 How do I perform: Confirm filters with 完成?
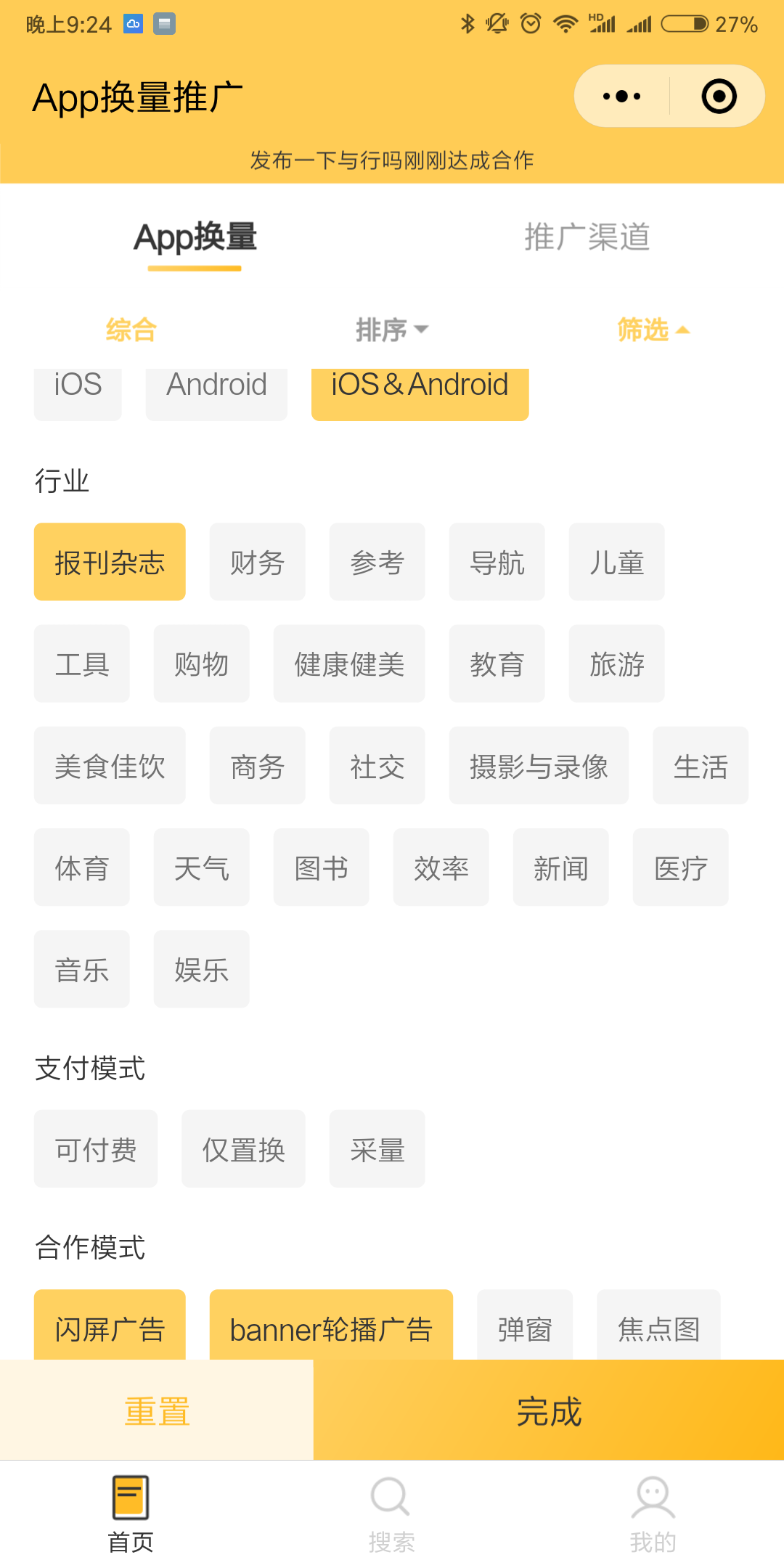pyautogui.click(x=549, y=1410)
